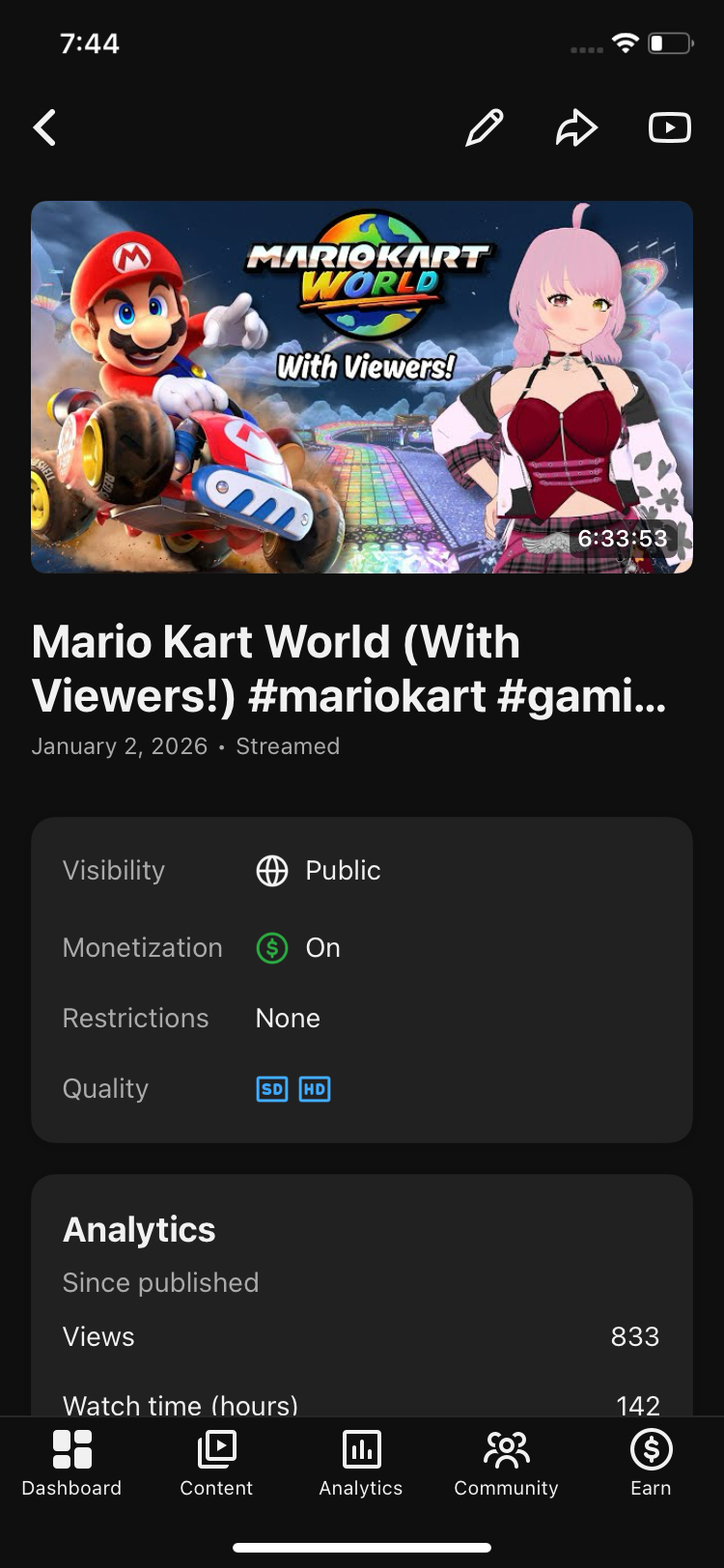Switch to the Content tab
The height and width of the screenshot is (1568, 724).
click(216, 1463)
